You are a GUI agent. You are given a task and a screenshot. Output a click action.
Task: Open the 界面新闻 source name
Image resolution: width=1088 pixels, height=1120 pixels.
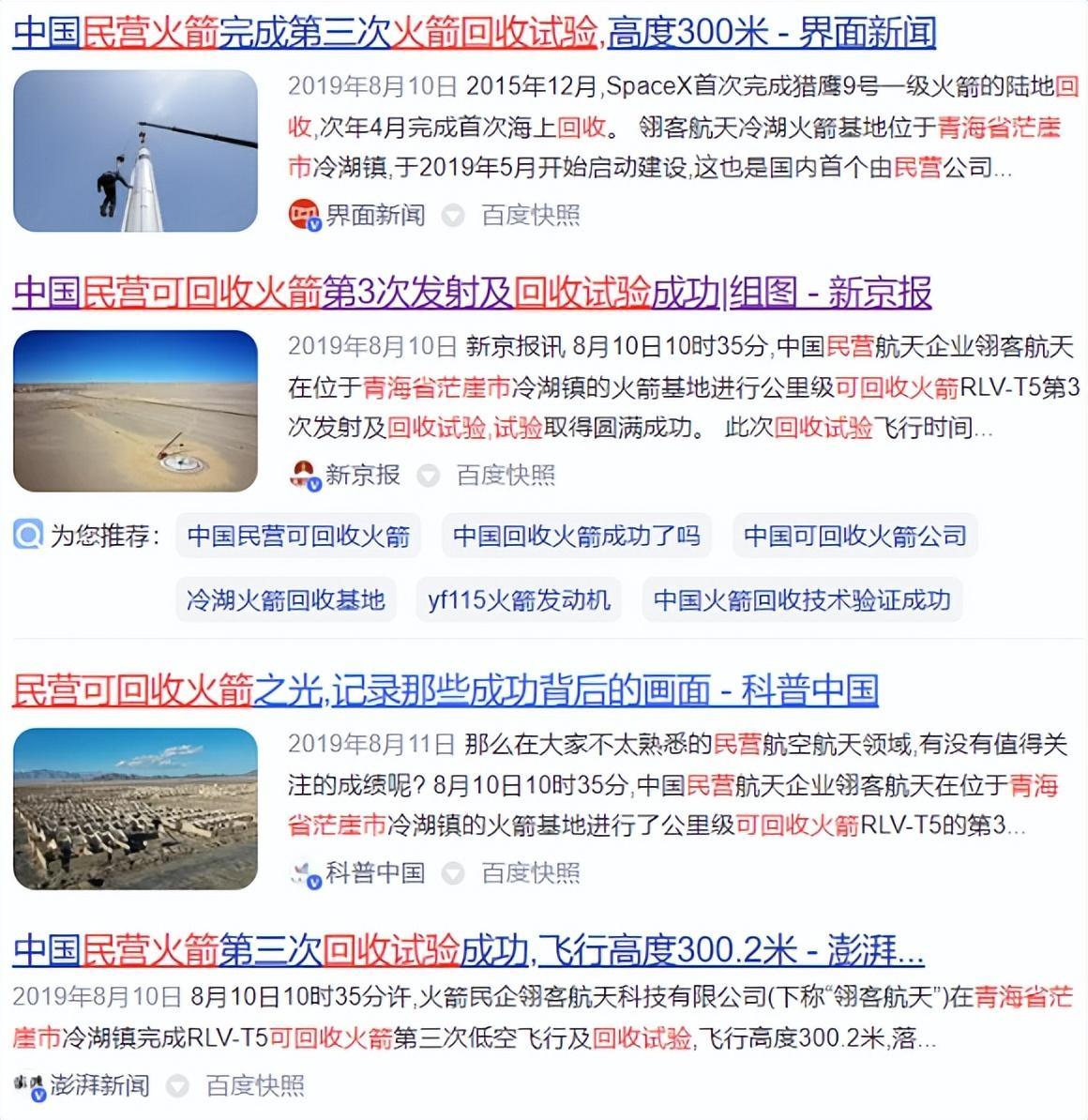(374, 216)
